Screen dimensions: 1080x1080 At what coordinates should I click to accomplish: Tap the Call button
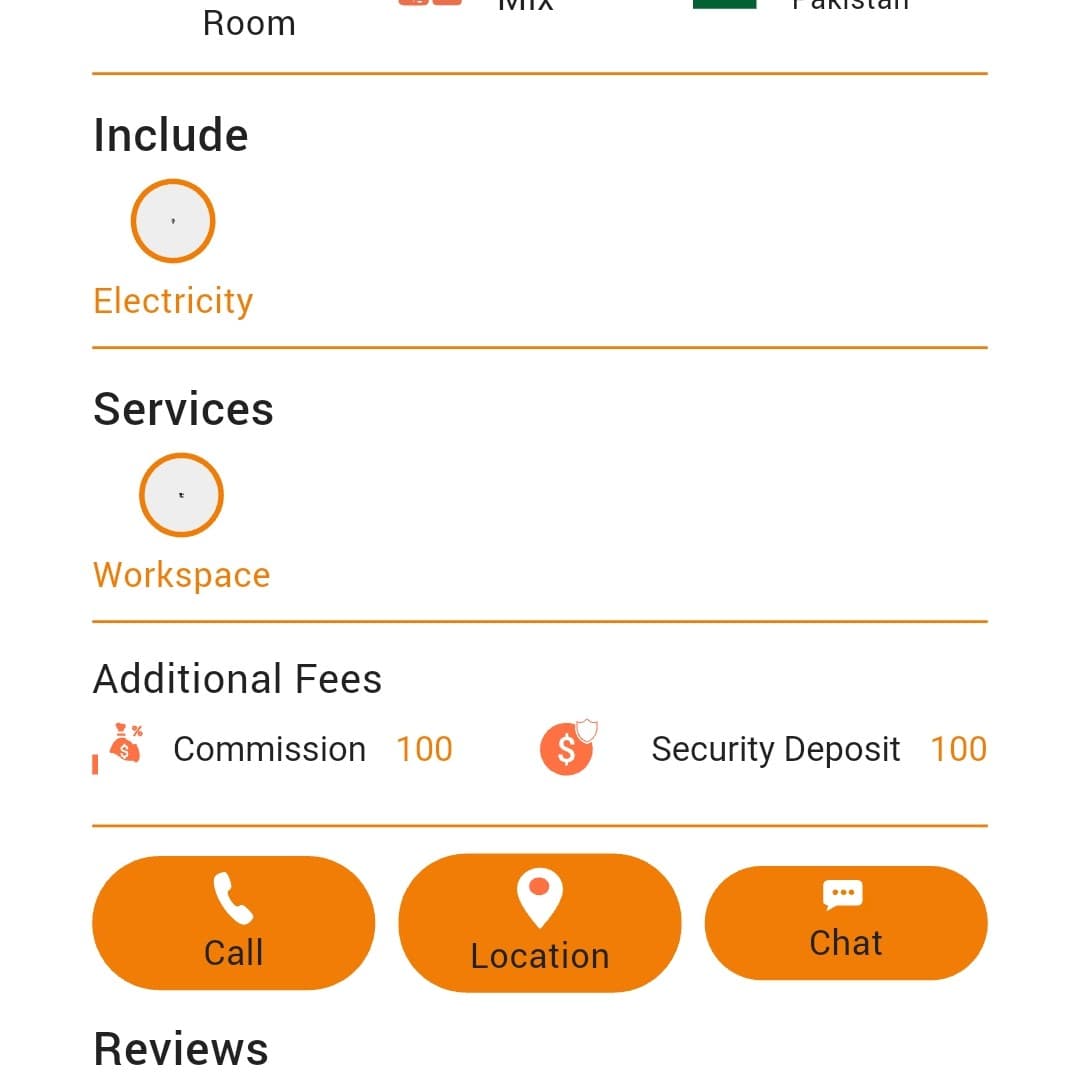pyautogui.click(x=233, y=923)
